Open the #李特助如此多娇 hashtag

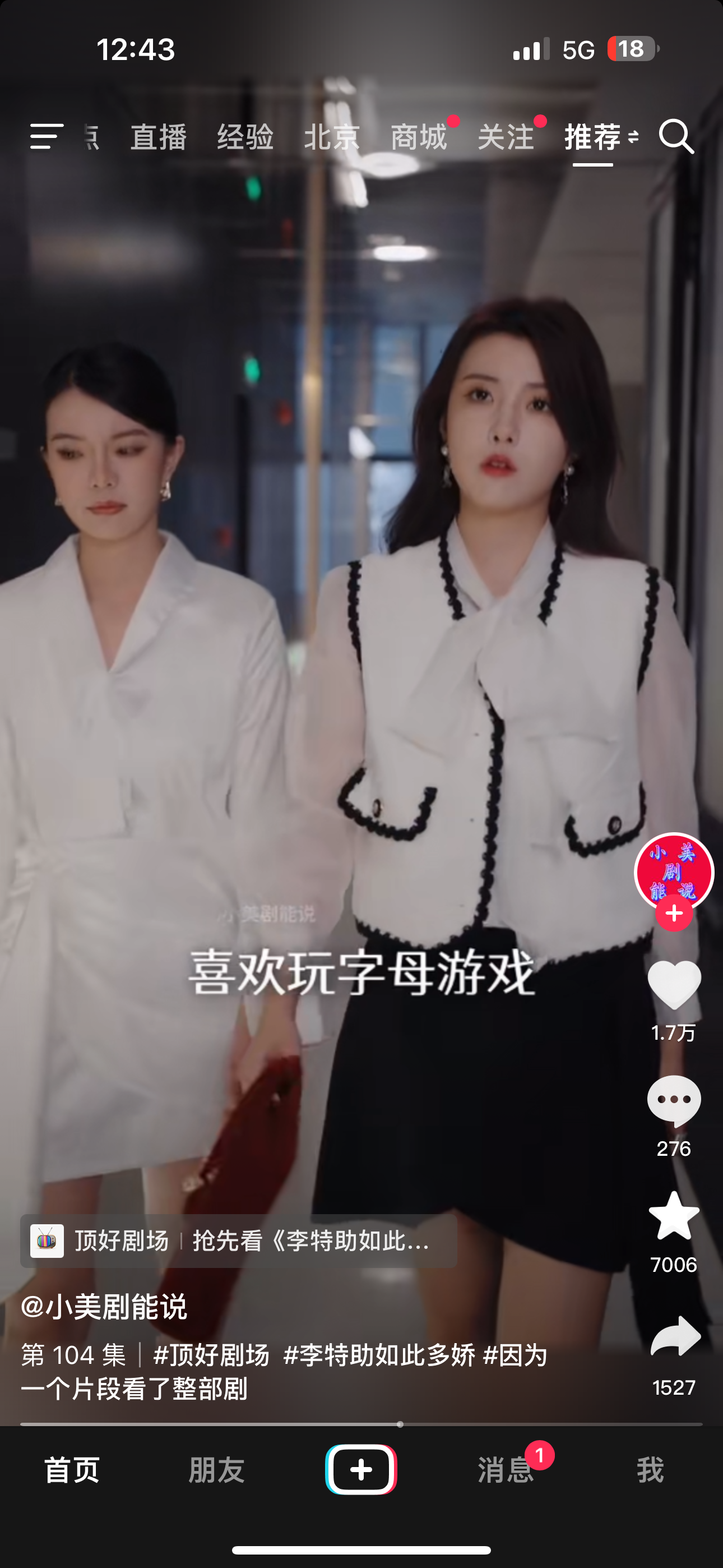[x=379, y=1355]
